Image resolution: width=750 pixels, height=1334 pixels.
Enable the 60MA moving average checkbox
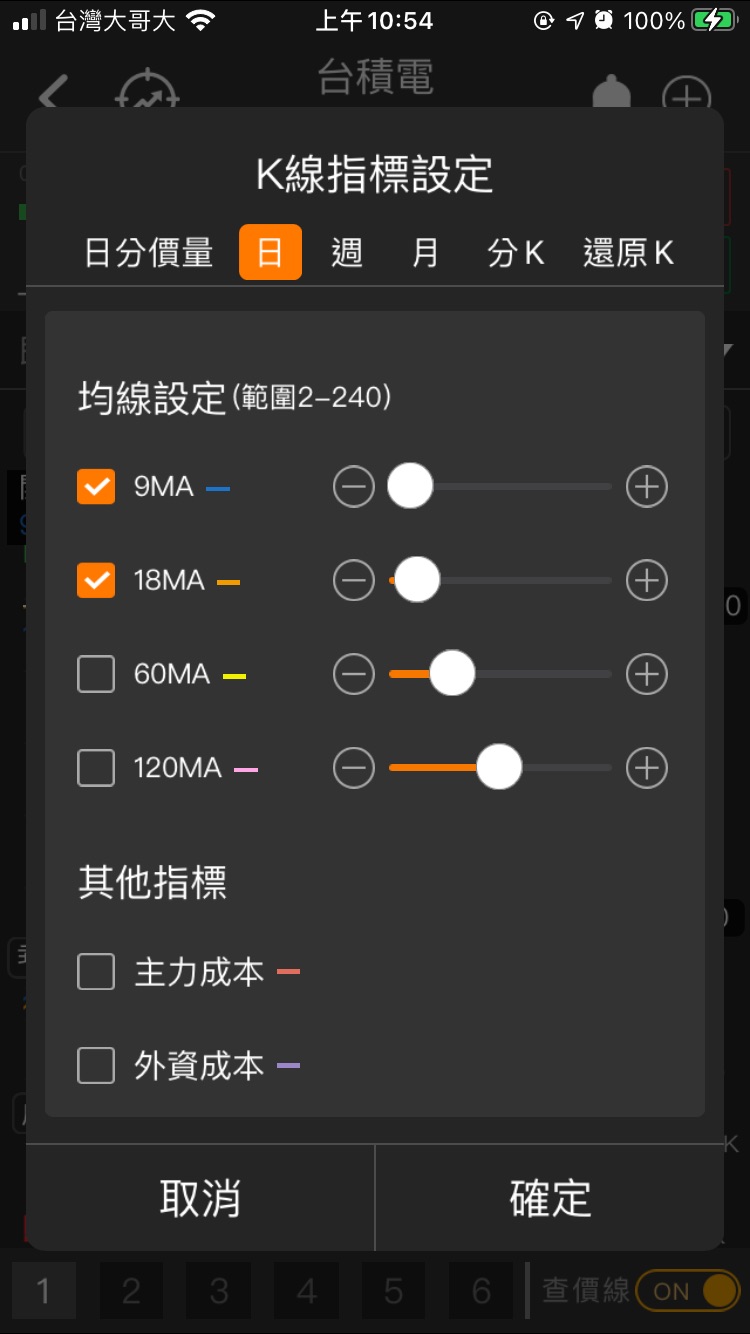[x=96, y=674]
